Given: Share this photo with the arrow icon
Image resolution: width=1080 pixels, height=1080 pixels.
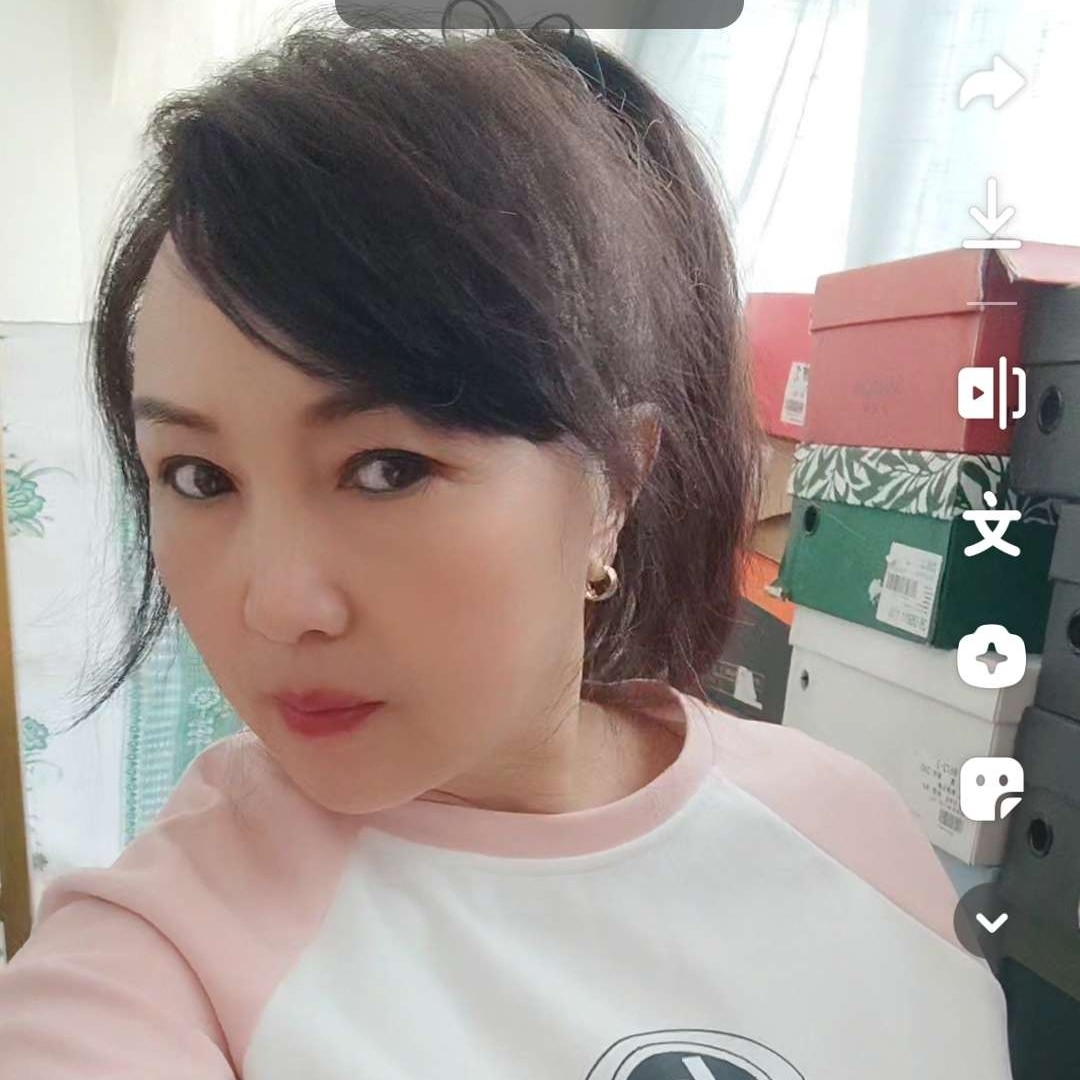Looking at the screenshot, I should pos(991,84).
